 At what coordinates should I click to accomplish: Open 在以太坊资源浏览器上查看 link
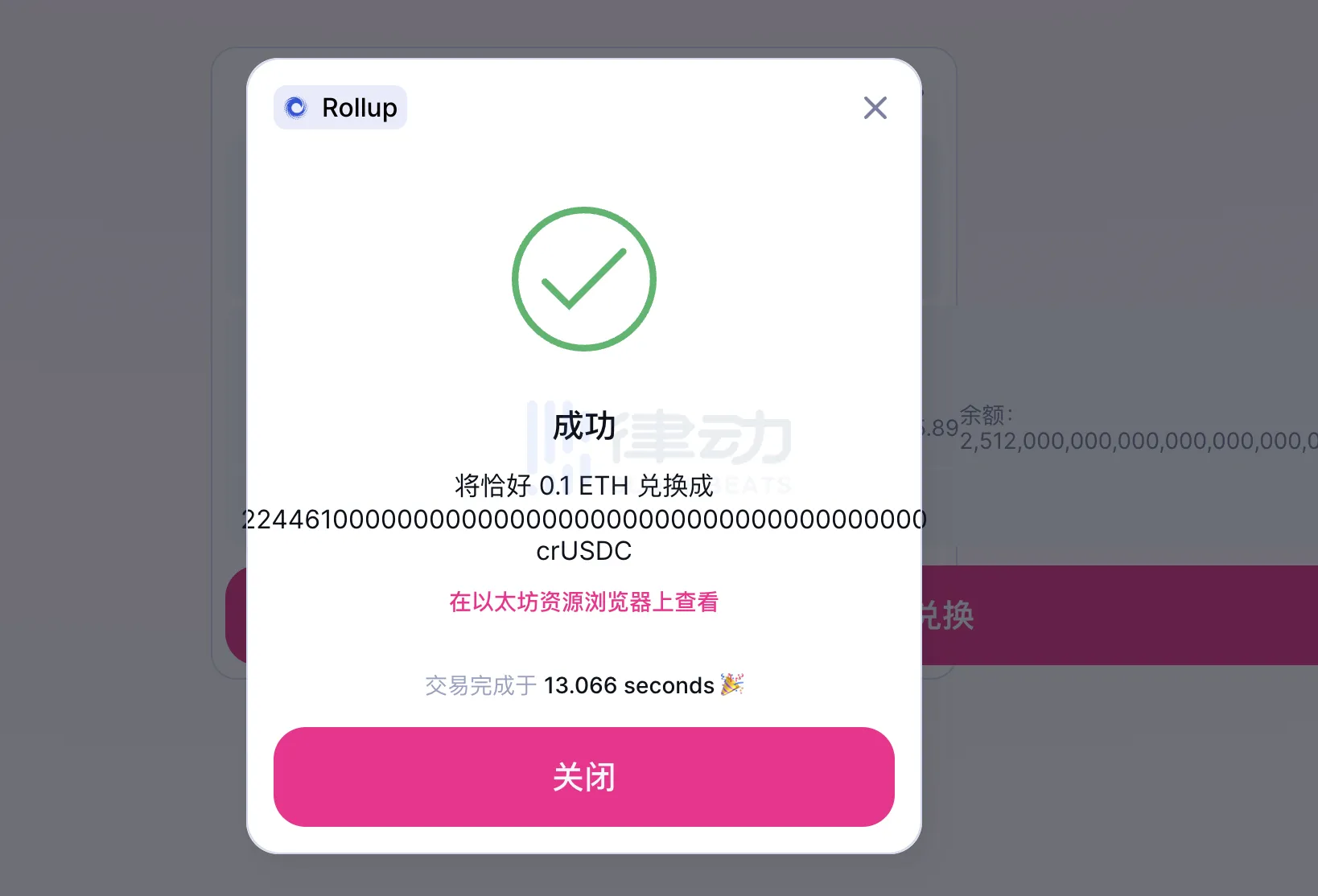[x=583, y=602]
